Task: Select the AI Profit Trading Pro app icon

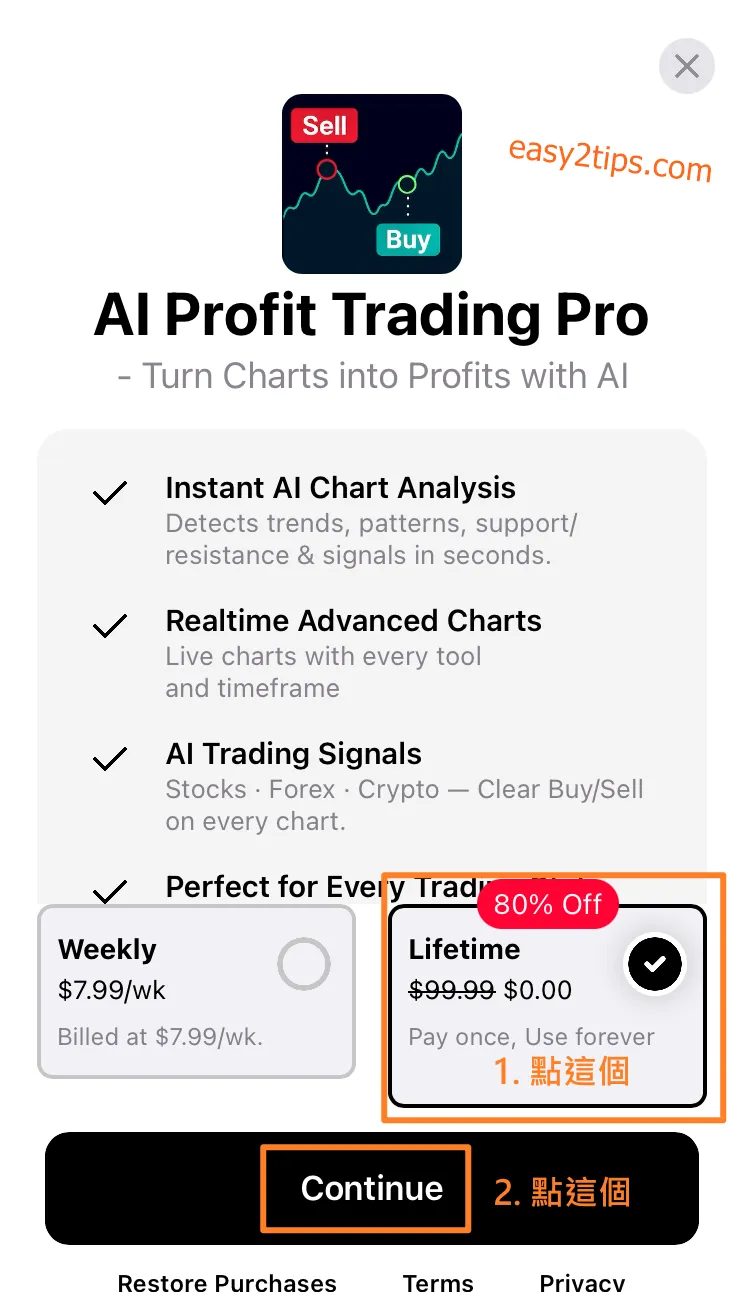Action: (x=371, y=183)
